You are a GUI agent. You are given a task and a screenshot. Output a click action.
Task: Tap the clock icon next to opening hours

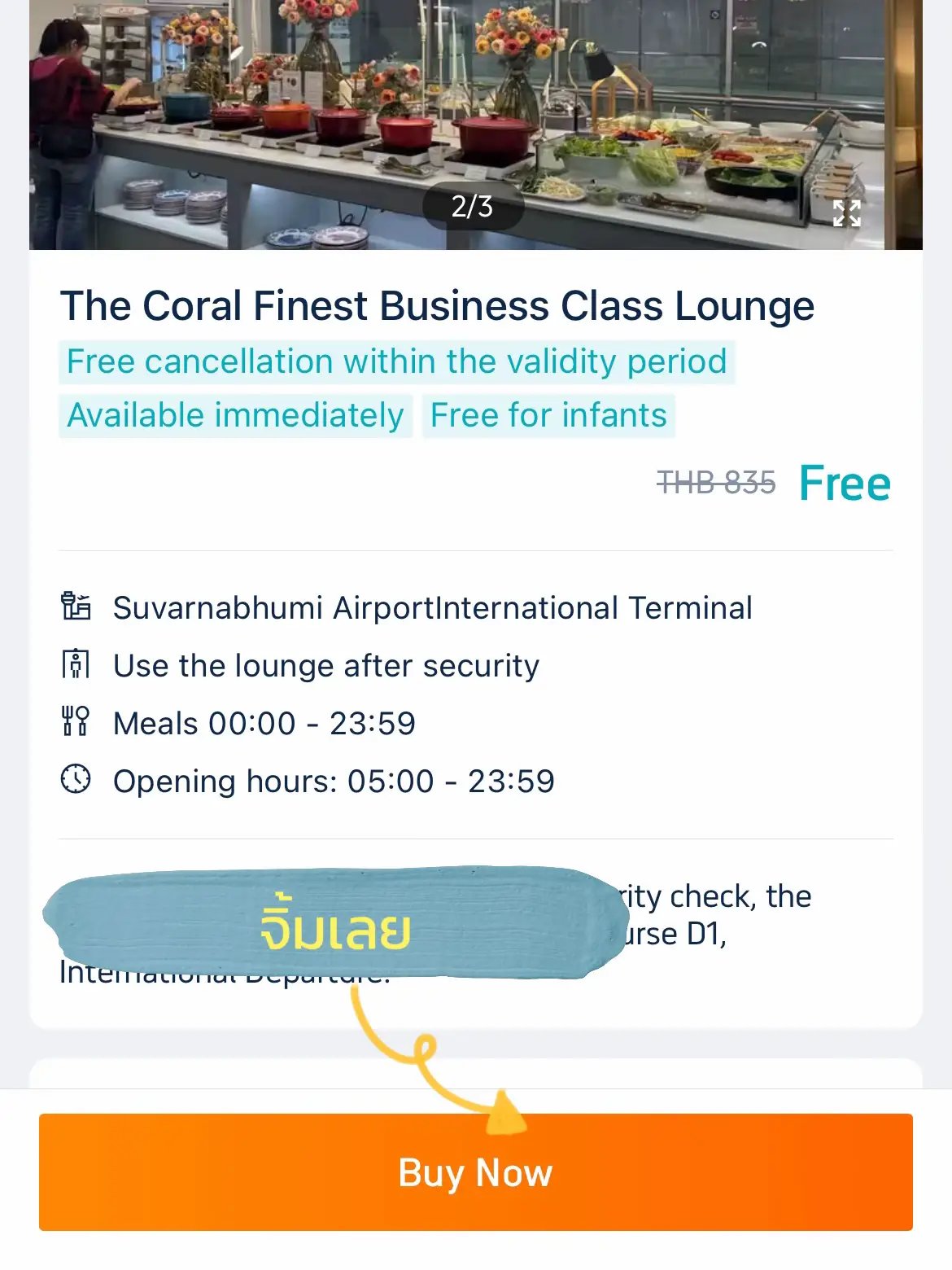pos(75,780)
